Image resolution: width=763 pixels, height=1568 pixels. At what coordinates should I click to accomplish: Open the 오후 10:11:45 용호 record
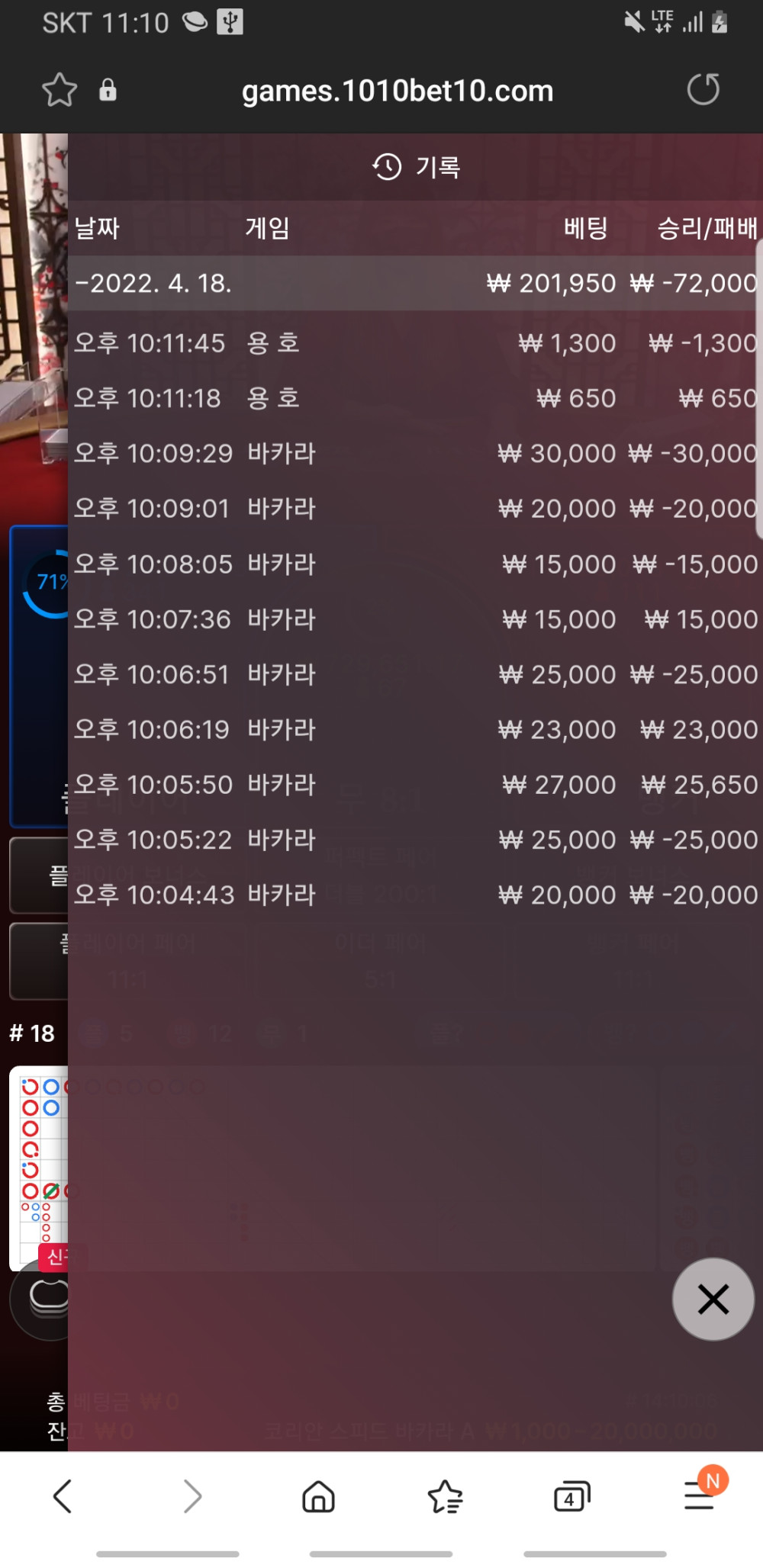pyautogui.click(x=415, y=343)
